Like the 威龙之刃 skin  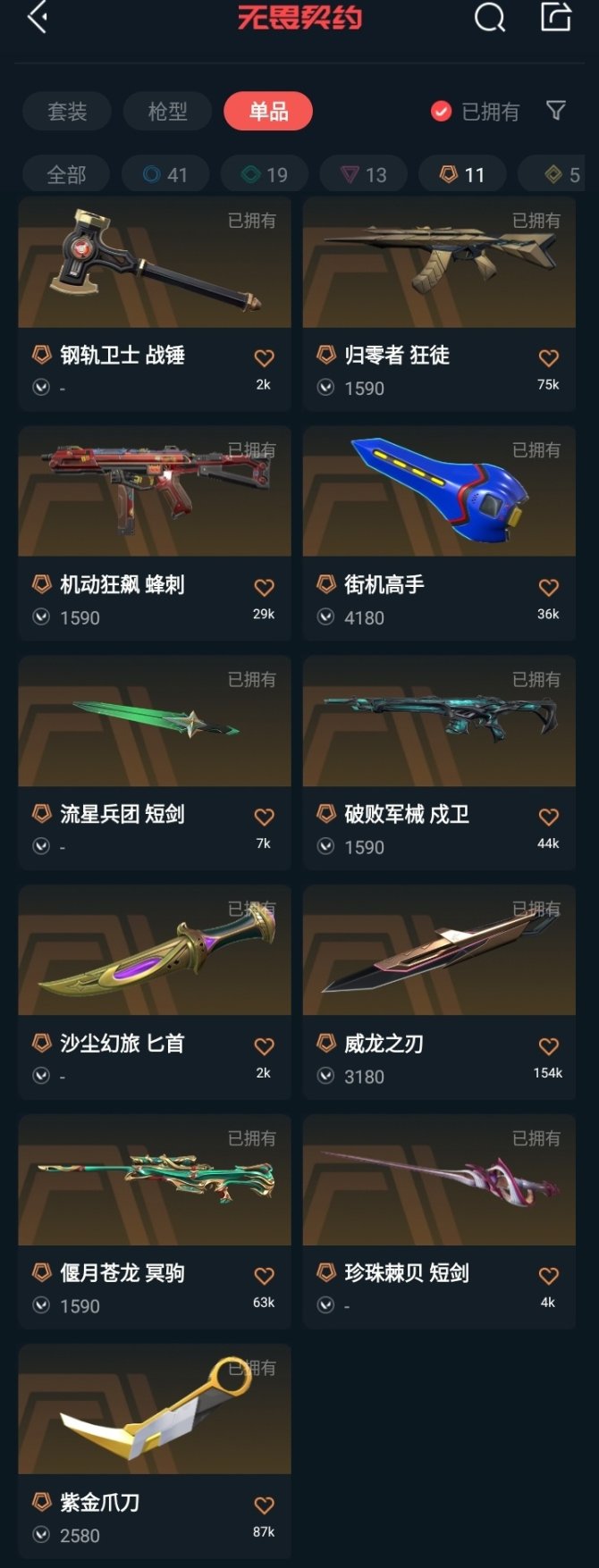click(548, 1046)
